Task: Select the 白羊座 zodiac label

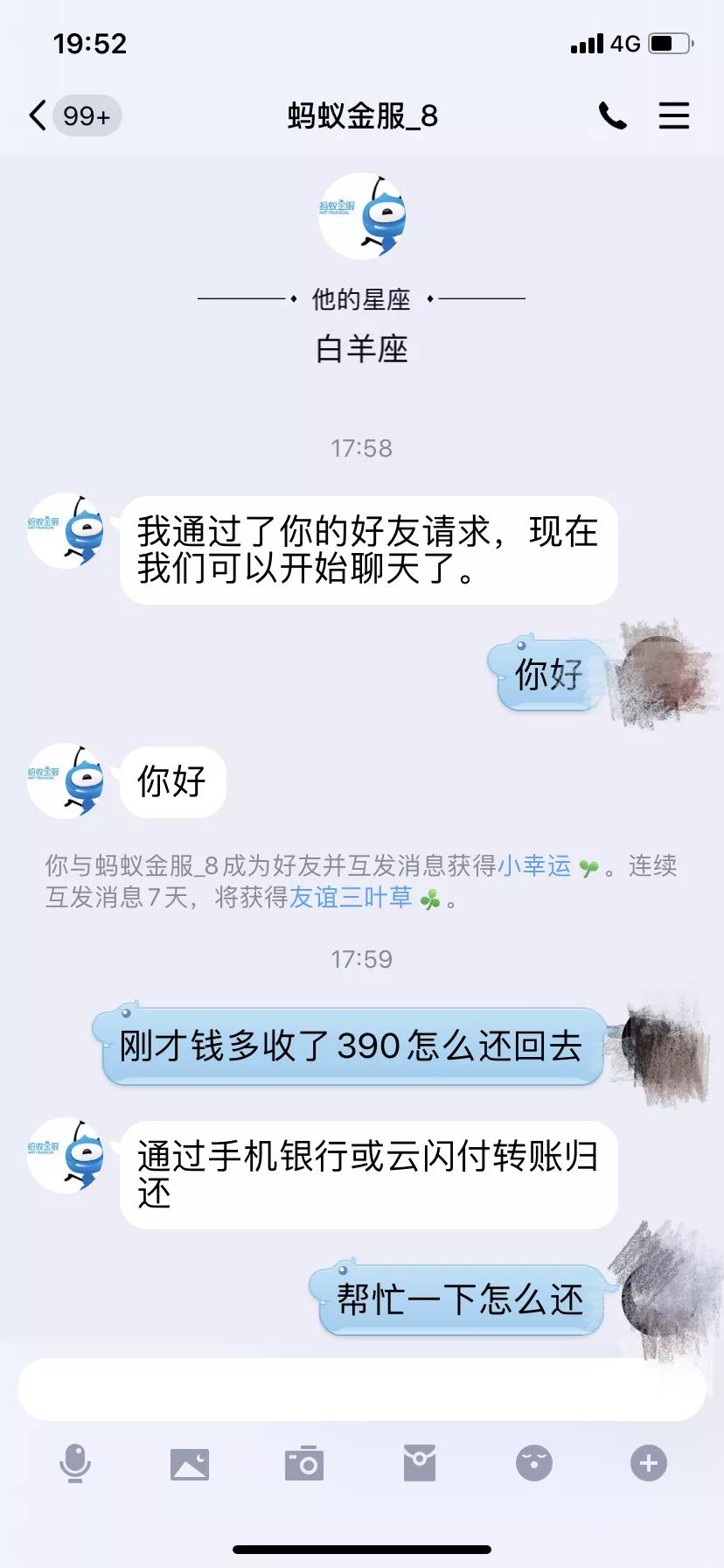Action: [362, 347]
